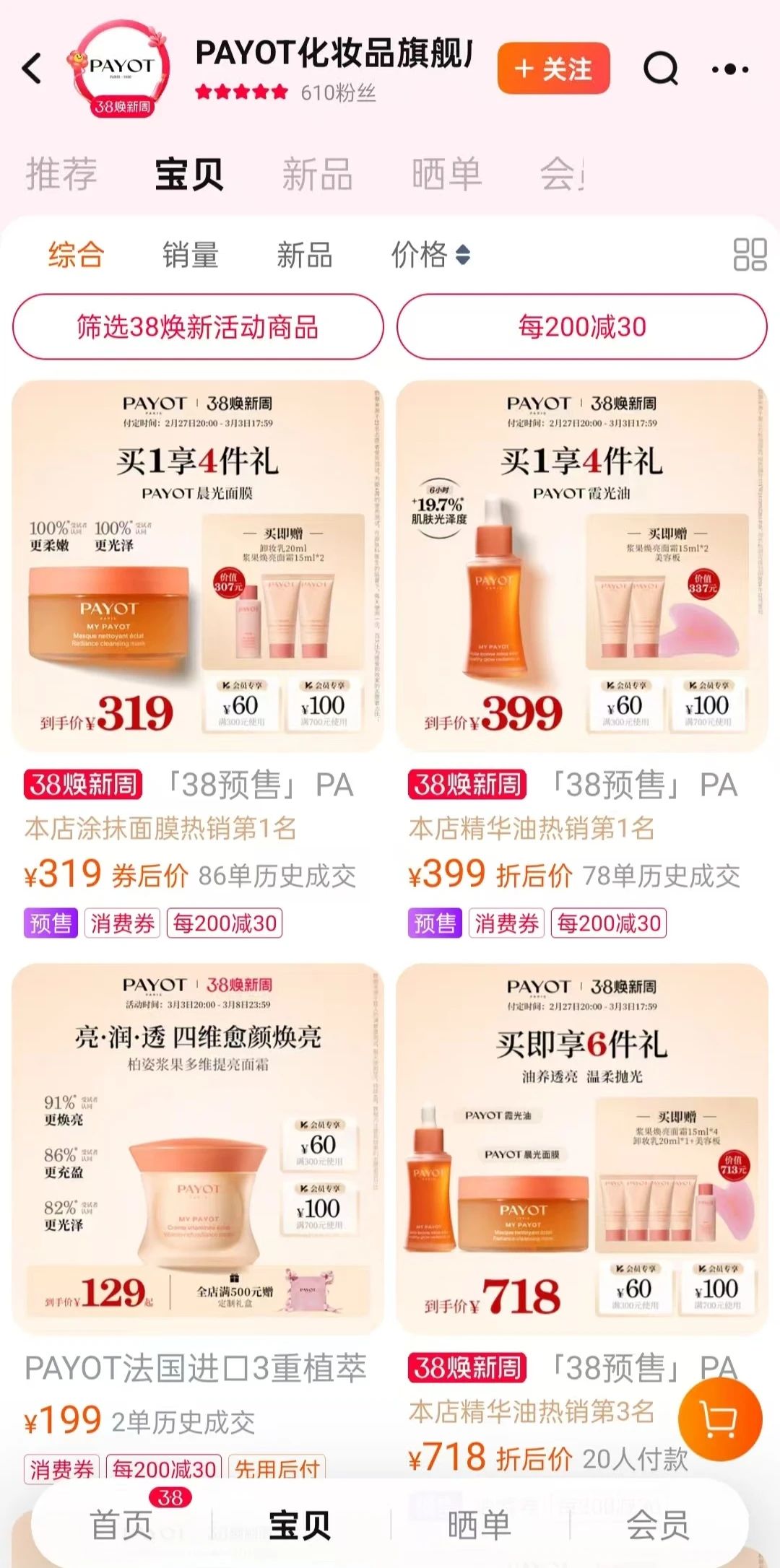
Task: Toggle the grid layout view icon
Action: tap(749, 255)
